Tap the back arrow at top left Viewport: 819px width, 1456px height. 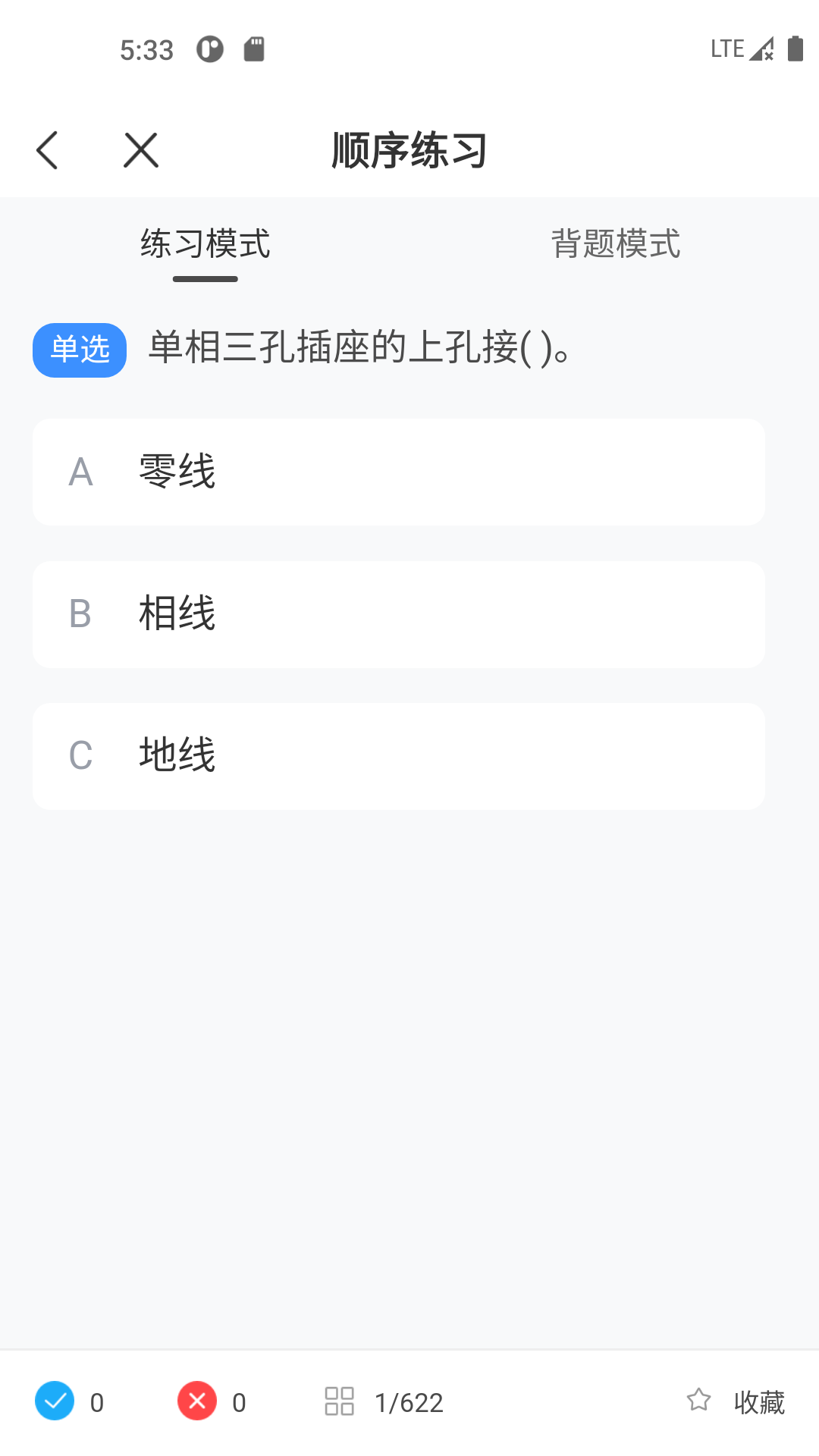(48, 149)
